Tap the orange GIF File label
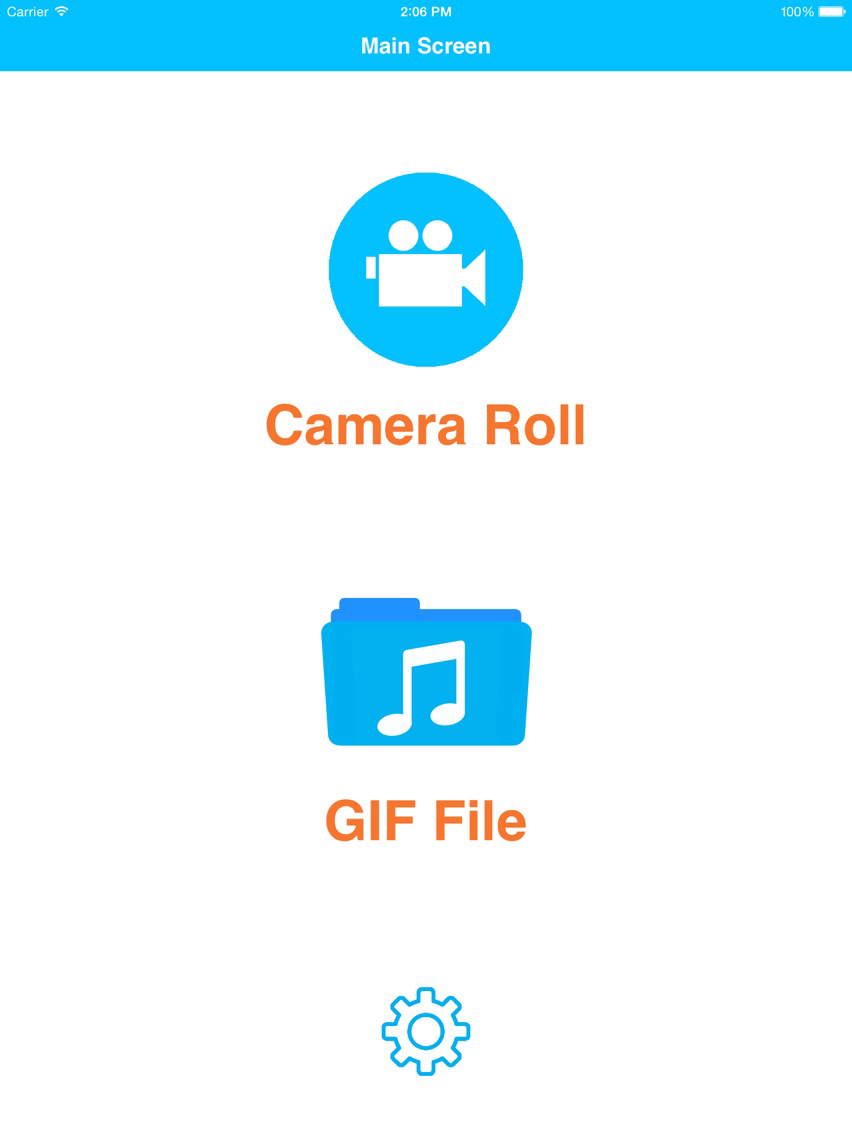852x1136 pixels. (425, 819)
